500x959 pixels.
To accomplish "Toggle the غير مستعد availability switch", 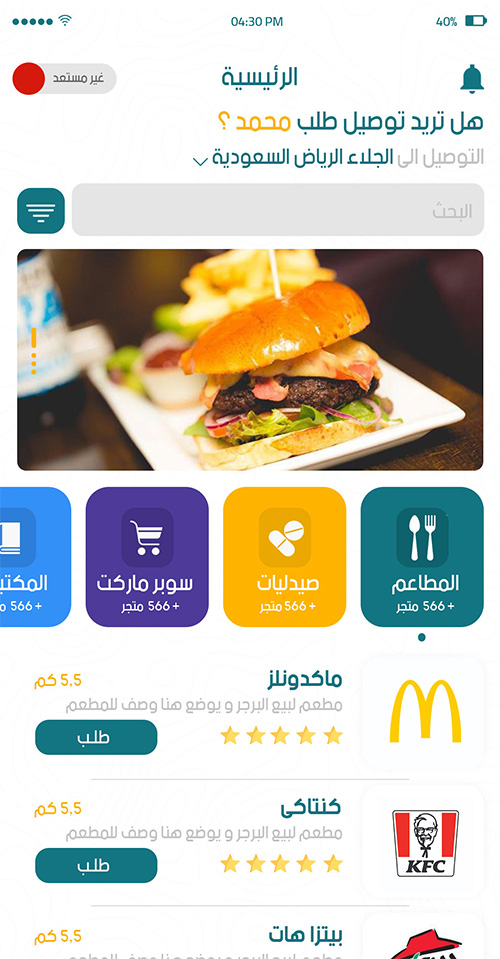I will (x=64, y=79).
